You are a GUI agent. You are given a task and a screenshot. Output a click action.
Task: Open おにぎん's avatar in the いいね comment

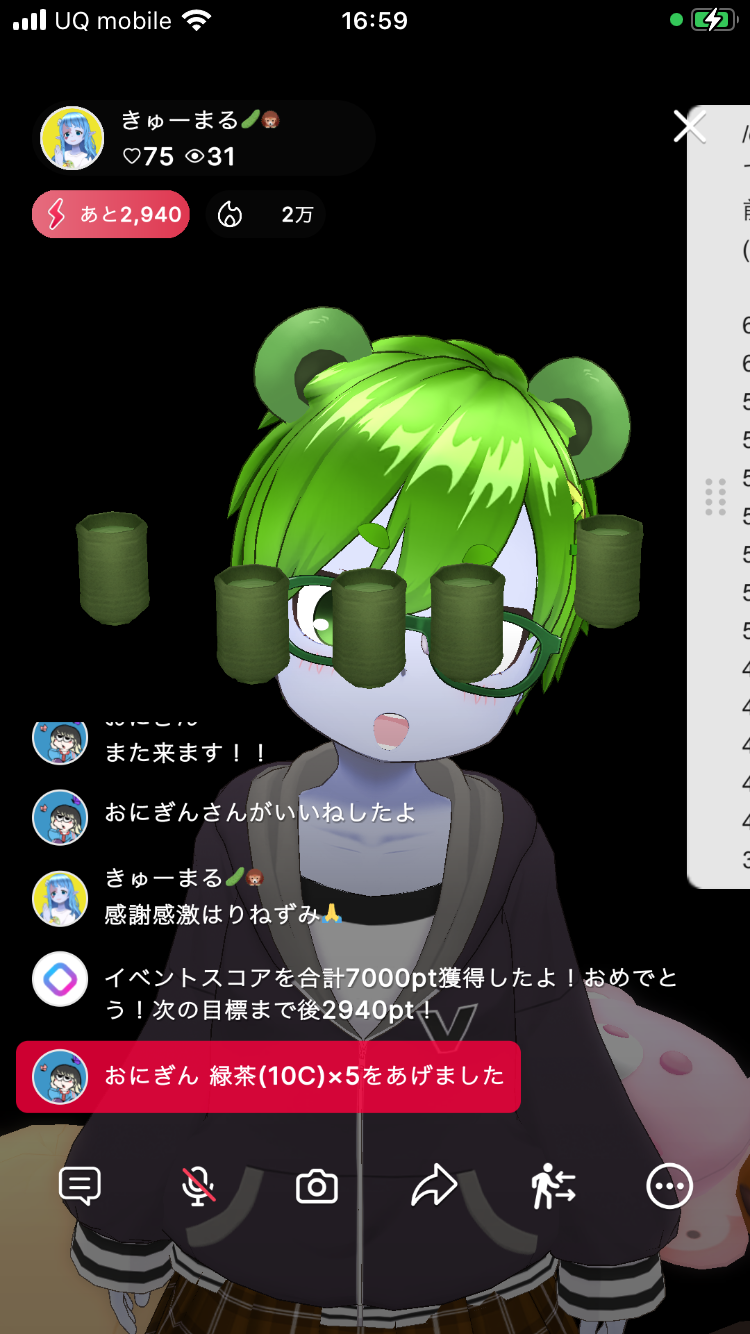[60, 816]
